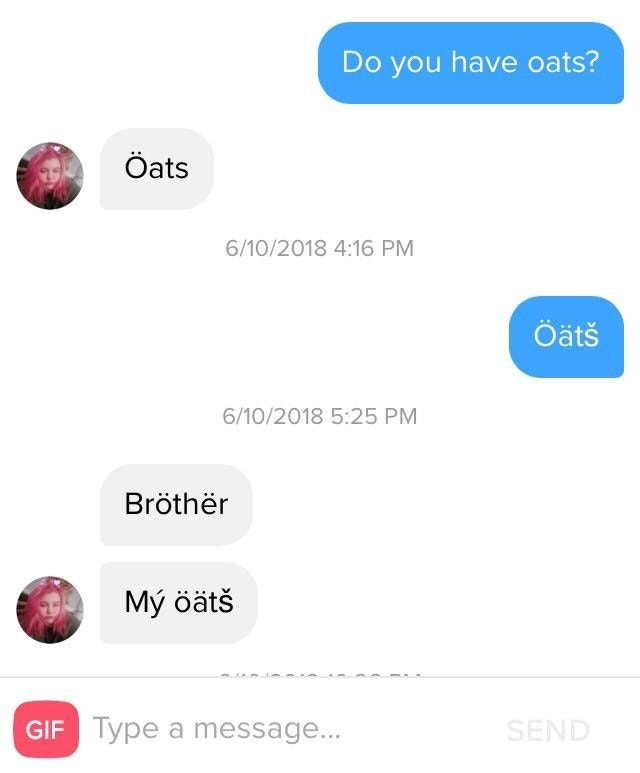Tap the SEND button

coord(548,730)
